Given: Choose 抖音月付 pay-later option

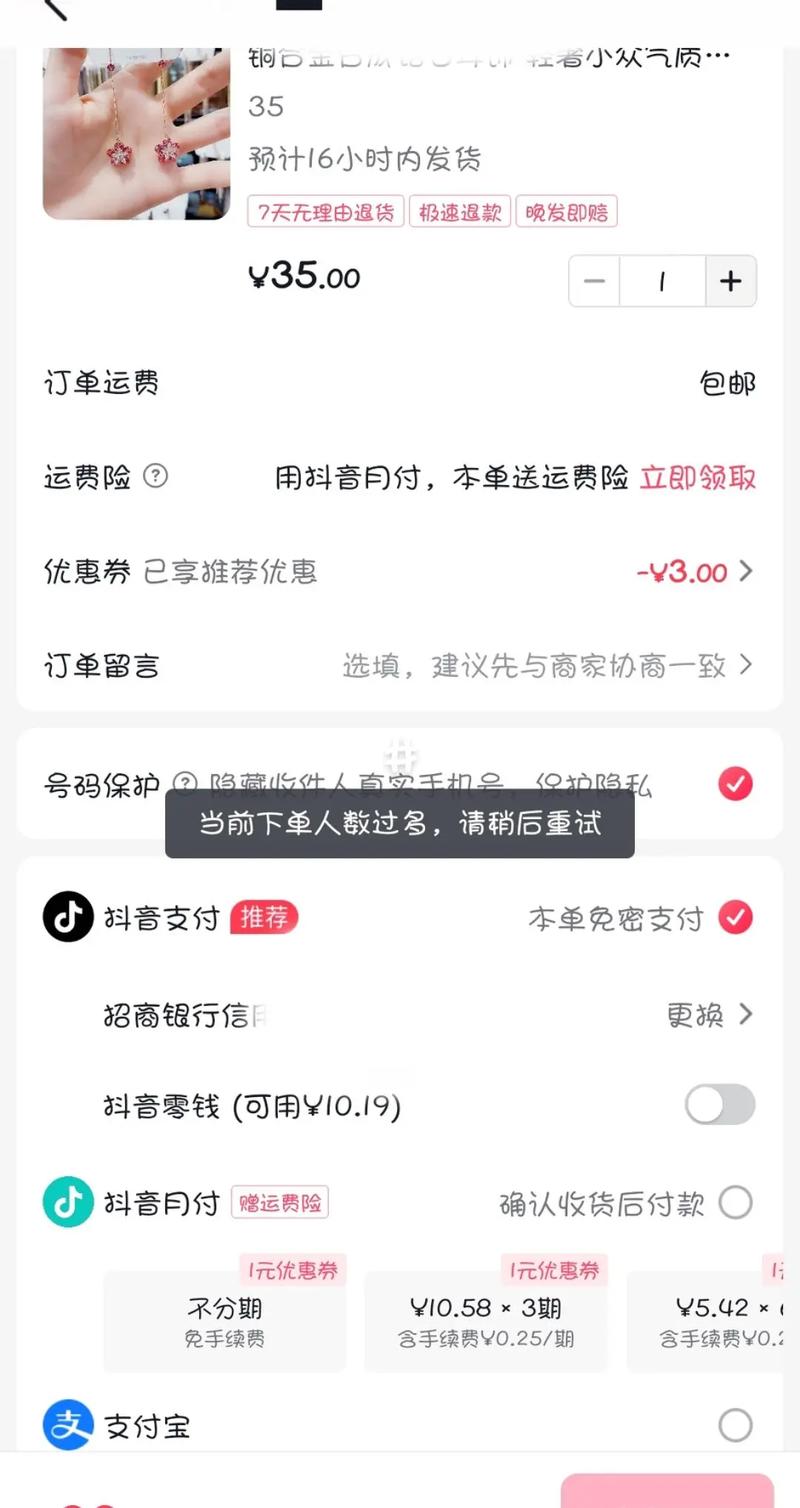Looking at the screenshot, I should [735, 1202].
